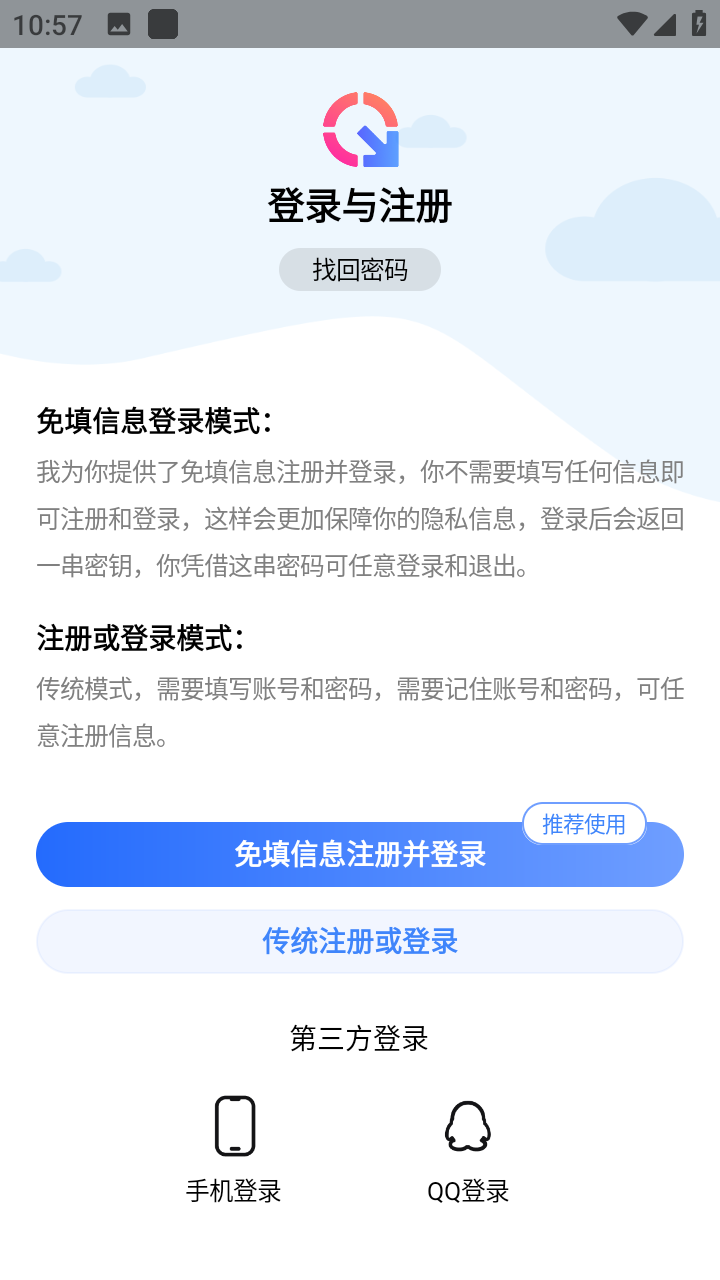Tap the 找回密码 button

tap(360, 270)
